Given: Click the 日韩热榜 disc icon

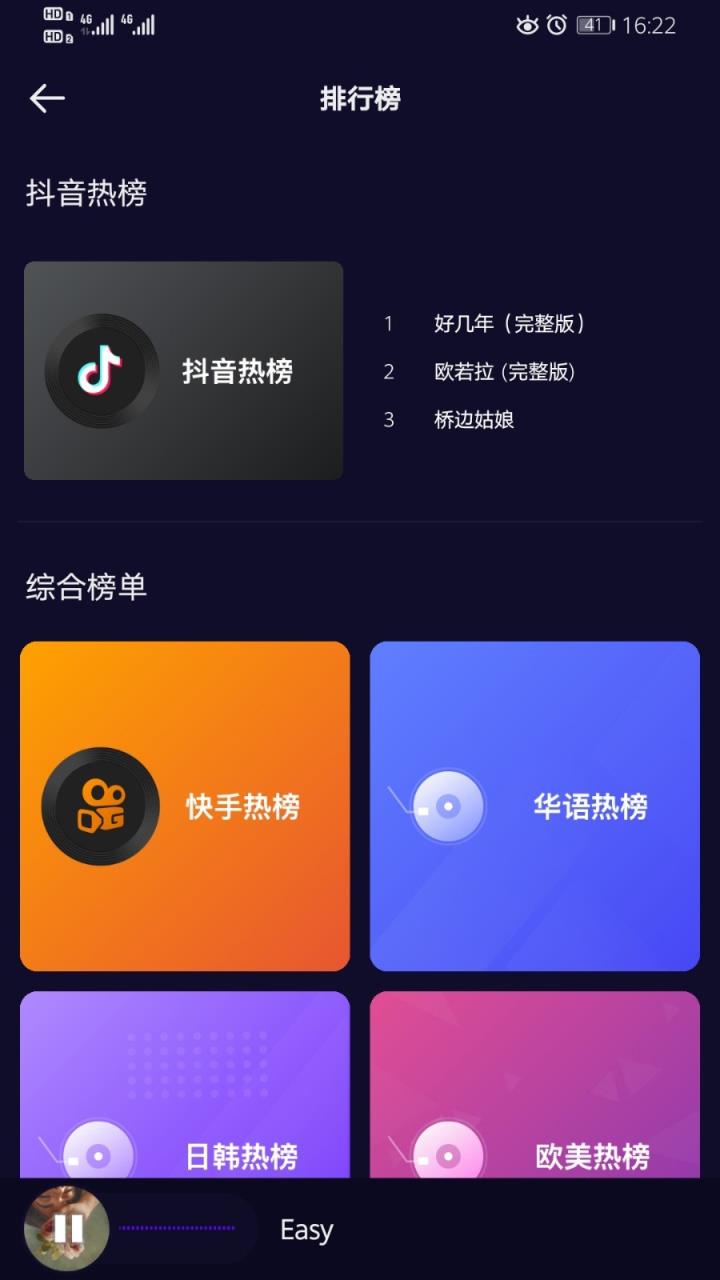Looking at the screenshot, I should click(x=98, y=1155).
